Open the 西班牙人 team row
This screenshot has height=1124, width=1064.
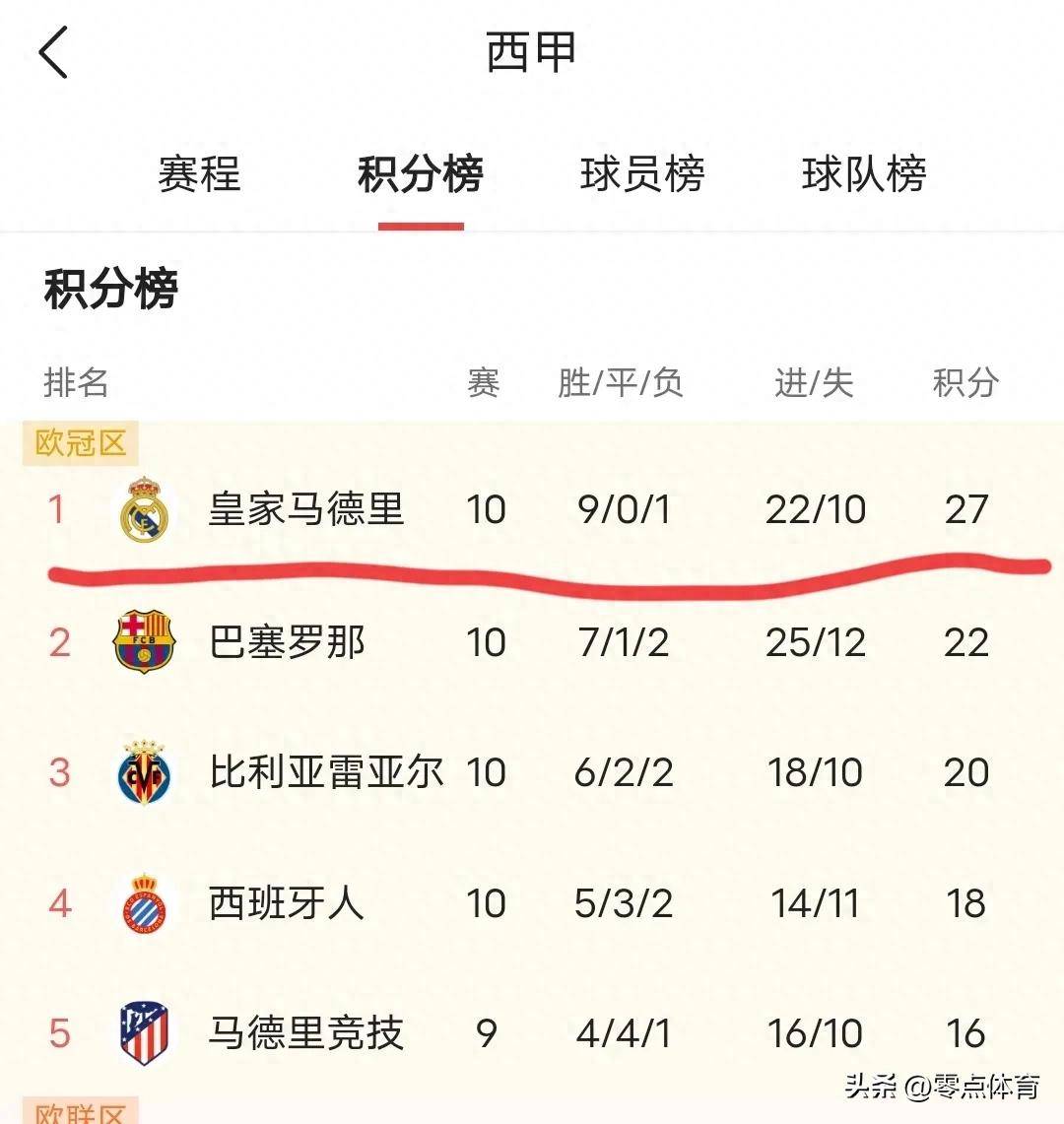click(286, 902)
